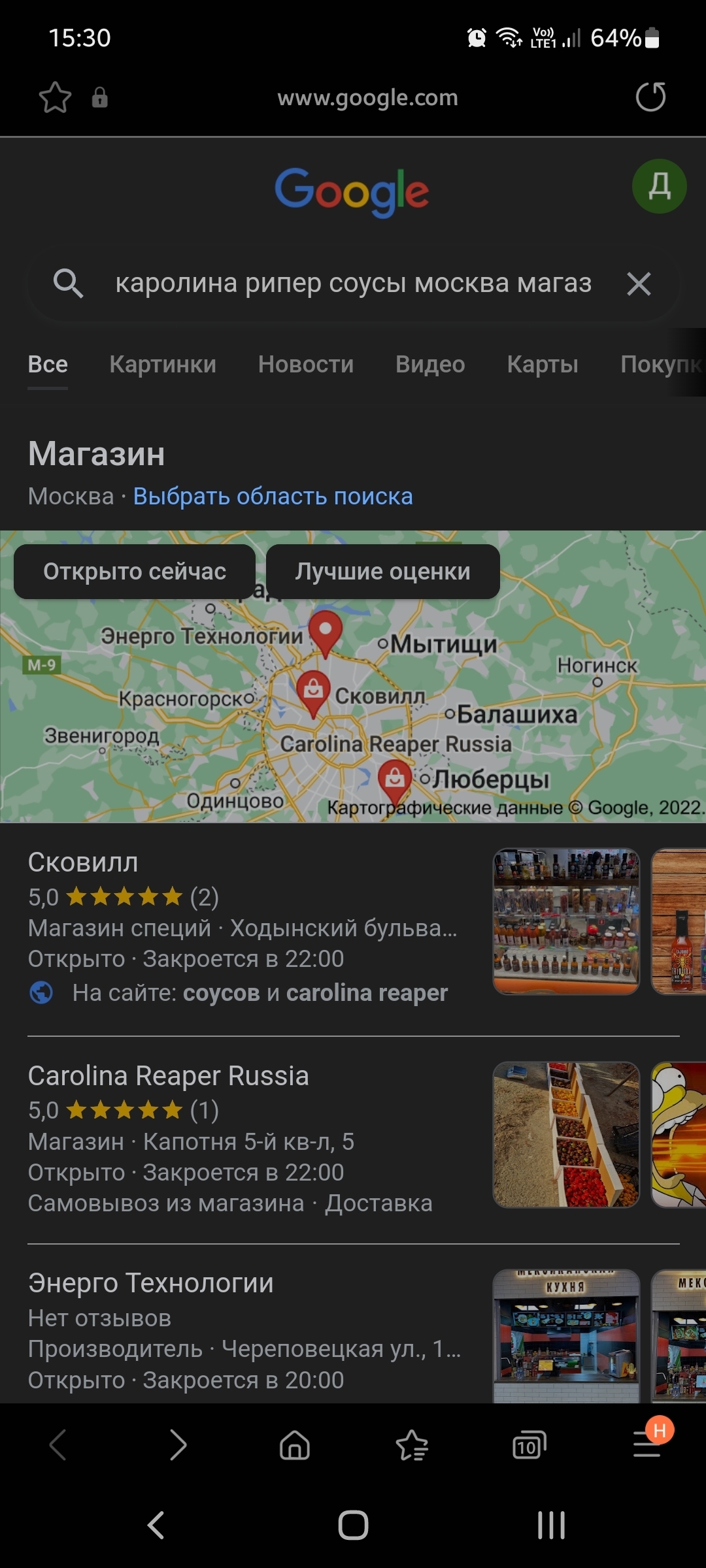
Task: Apply the Лучшие оценки filter
Action: [x=382, y=572]
